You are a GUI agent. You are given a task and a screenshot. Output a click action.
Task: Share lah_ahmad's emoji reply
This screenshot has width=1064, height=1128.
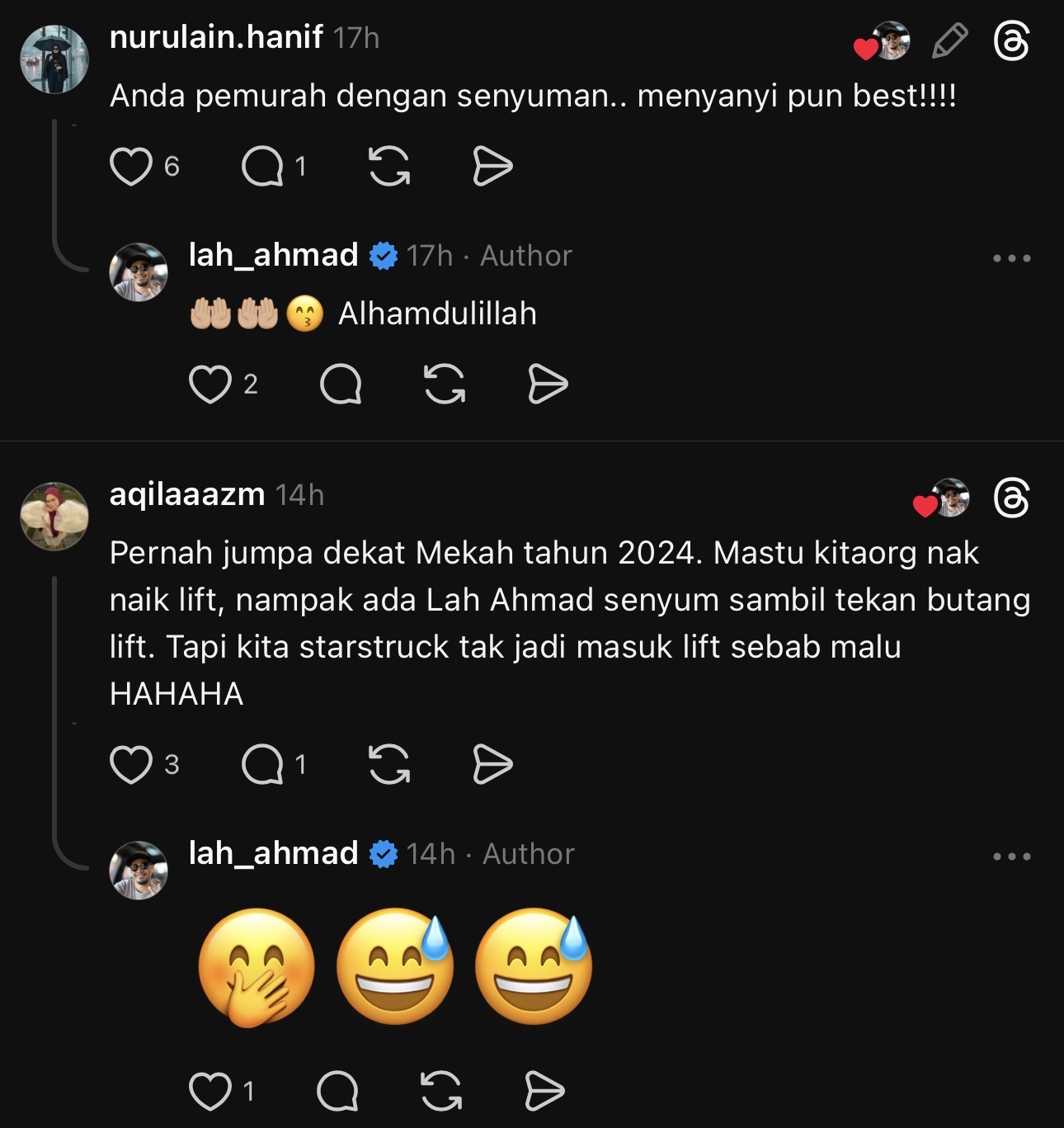(x=544, y=1093)
